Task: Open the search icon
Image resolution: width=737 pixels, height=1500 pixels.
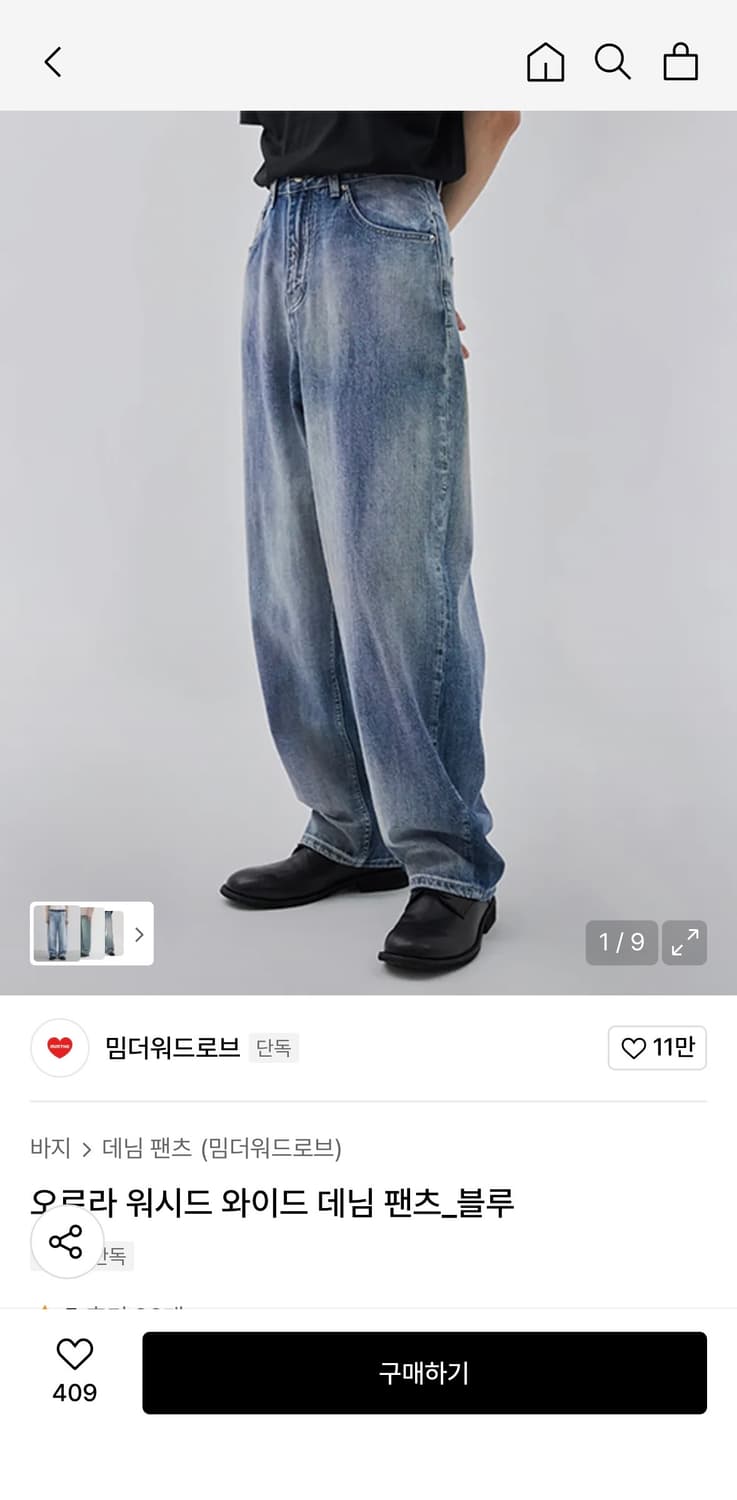Action: (x=613, y=61)
